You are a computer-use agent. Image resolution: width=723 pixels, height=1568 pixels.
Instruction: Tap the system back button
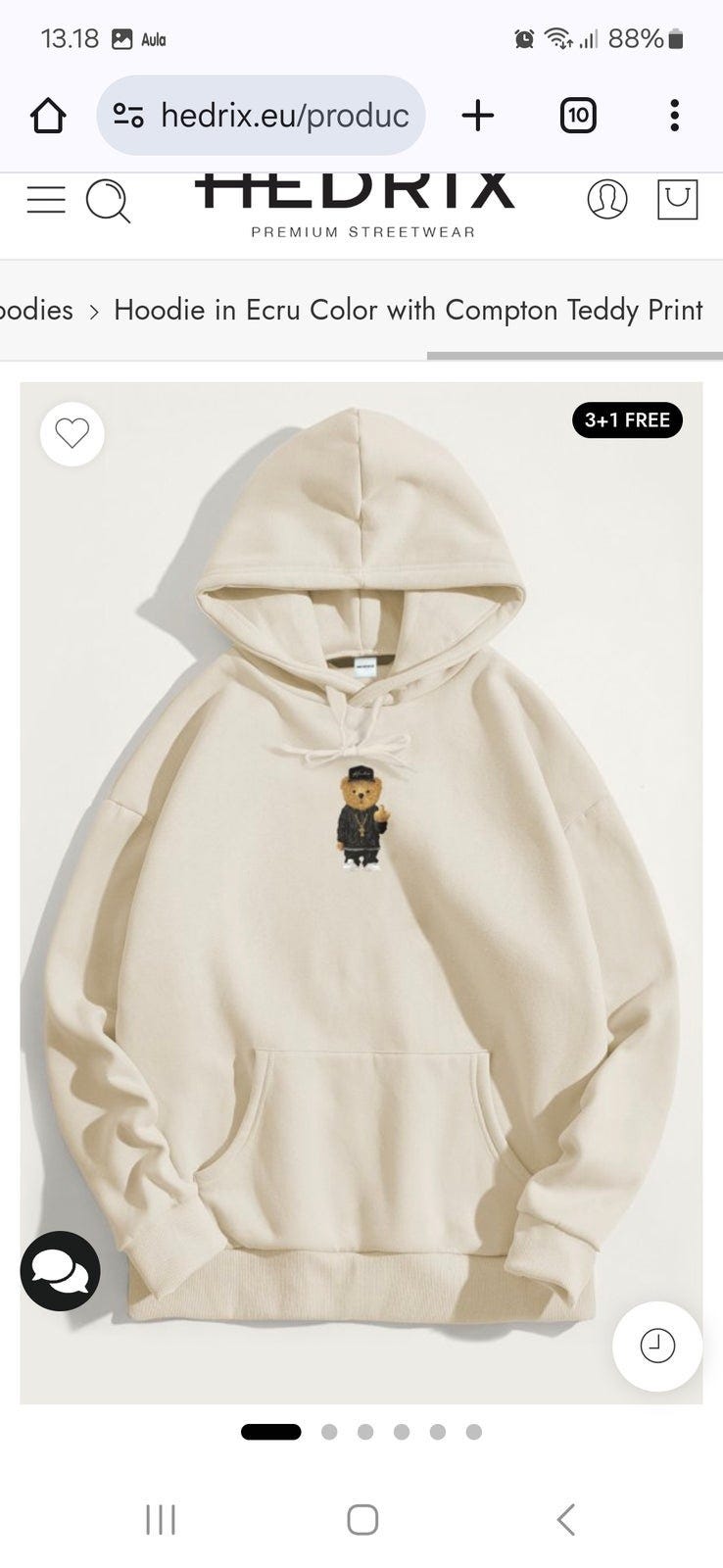point(565,1520)
